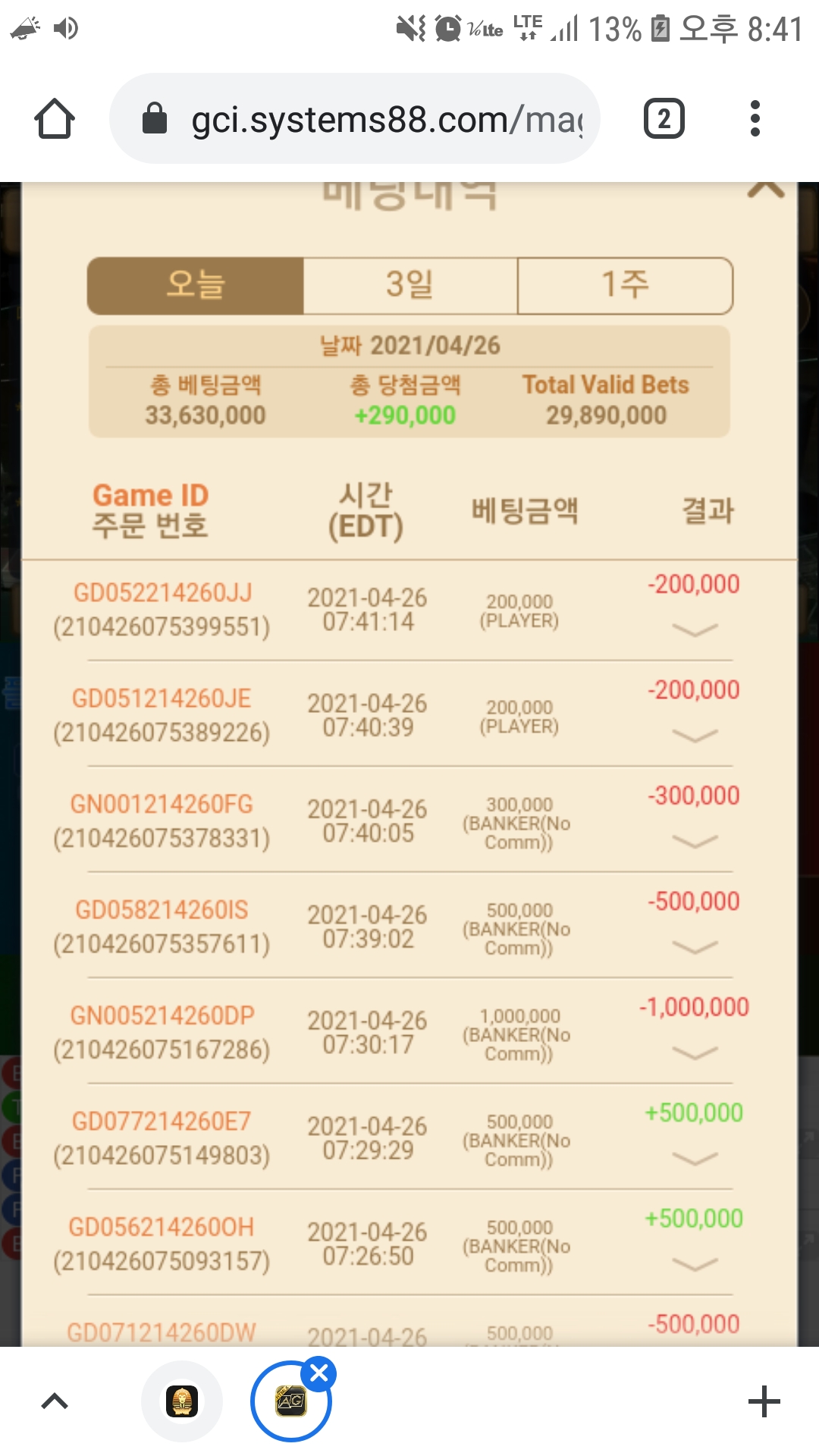Expand details for bet GD077214260E7
819x1456 pixels.
(x=695, y=1158)
